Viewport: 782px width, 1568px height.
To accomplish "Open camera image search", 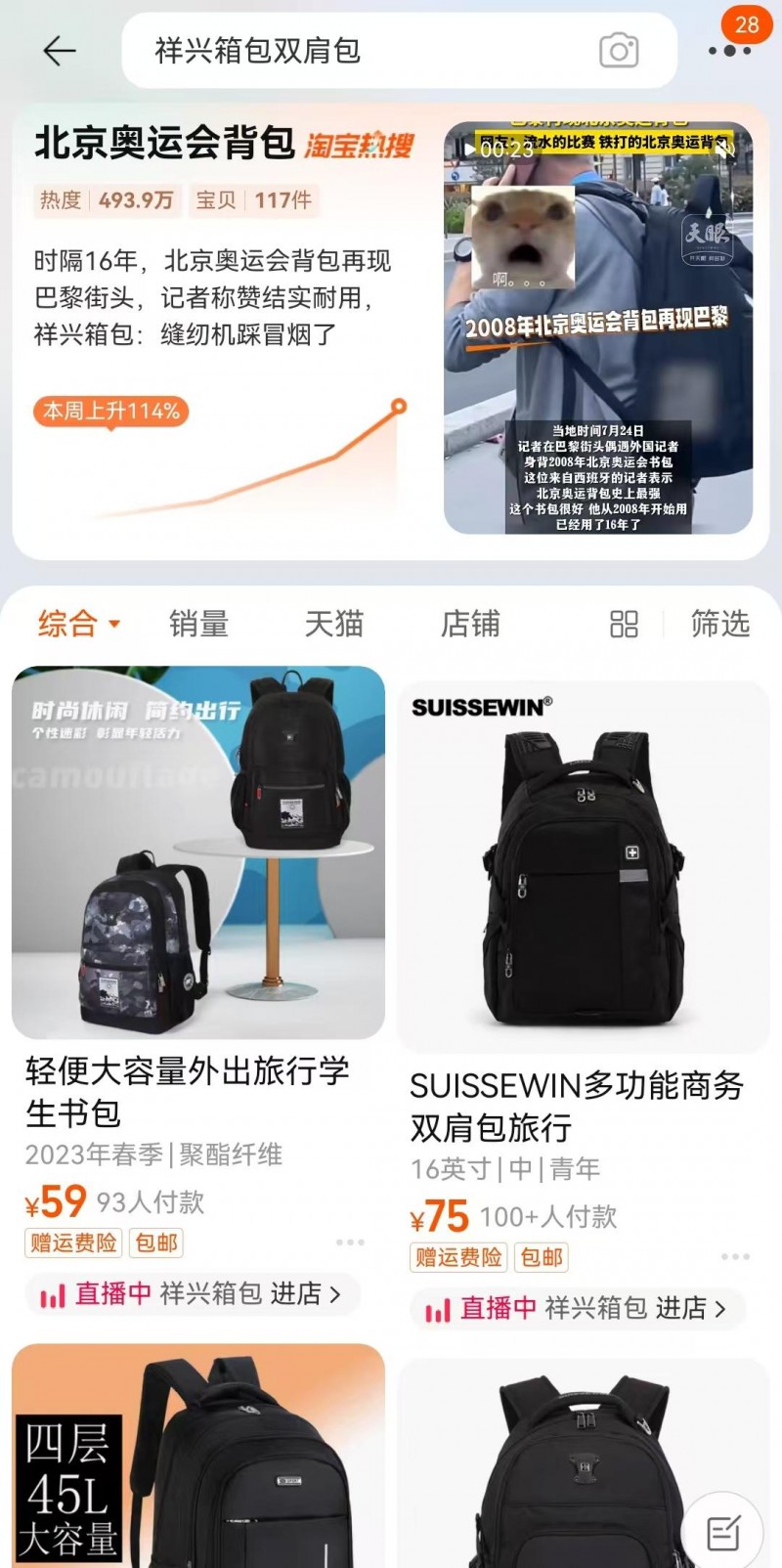I will coord(619,51).
